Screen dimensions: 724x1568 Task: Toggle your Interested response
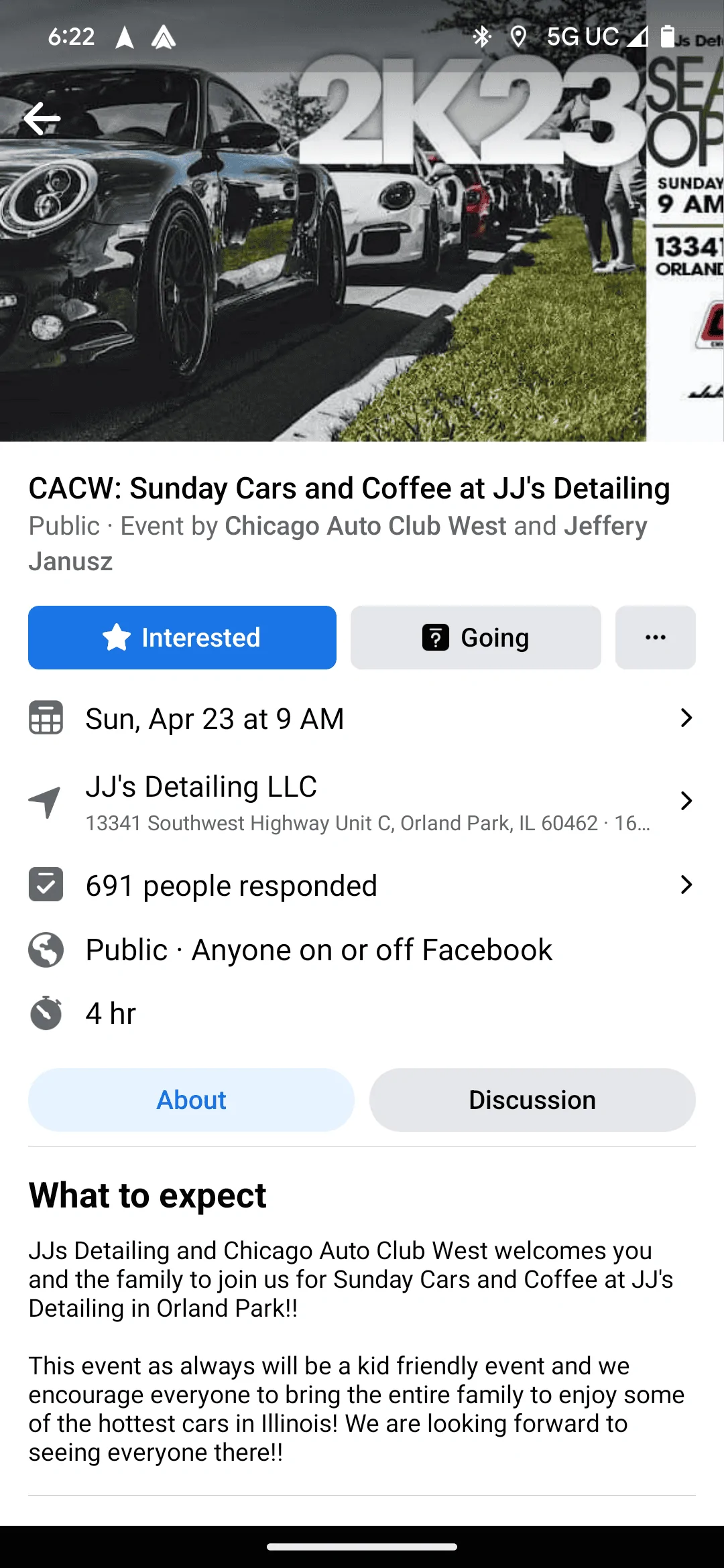(182, 637)
